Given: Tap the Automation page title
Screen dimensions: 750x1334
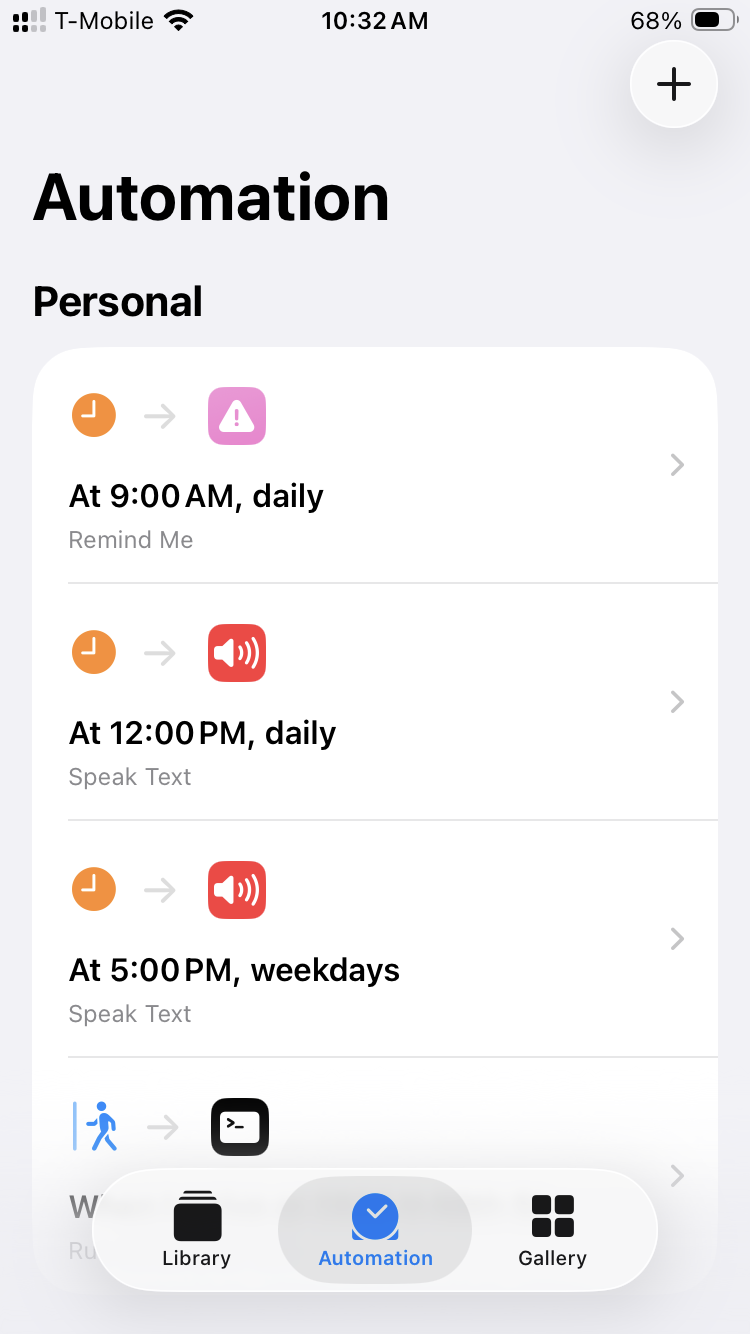Looking at the screenshot, I should [x=211, y=198].
